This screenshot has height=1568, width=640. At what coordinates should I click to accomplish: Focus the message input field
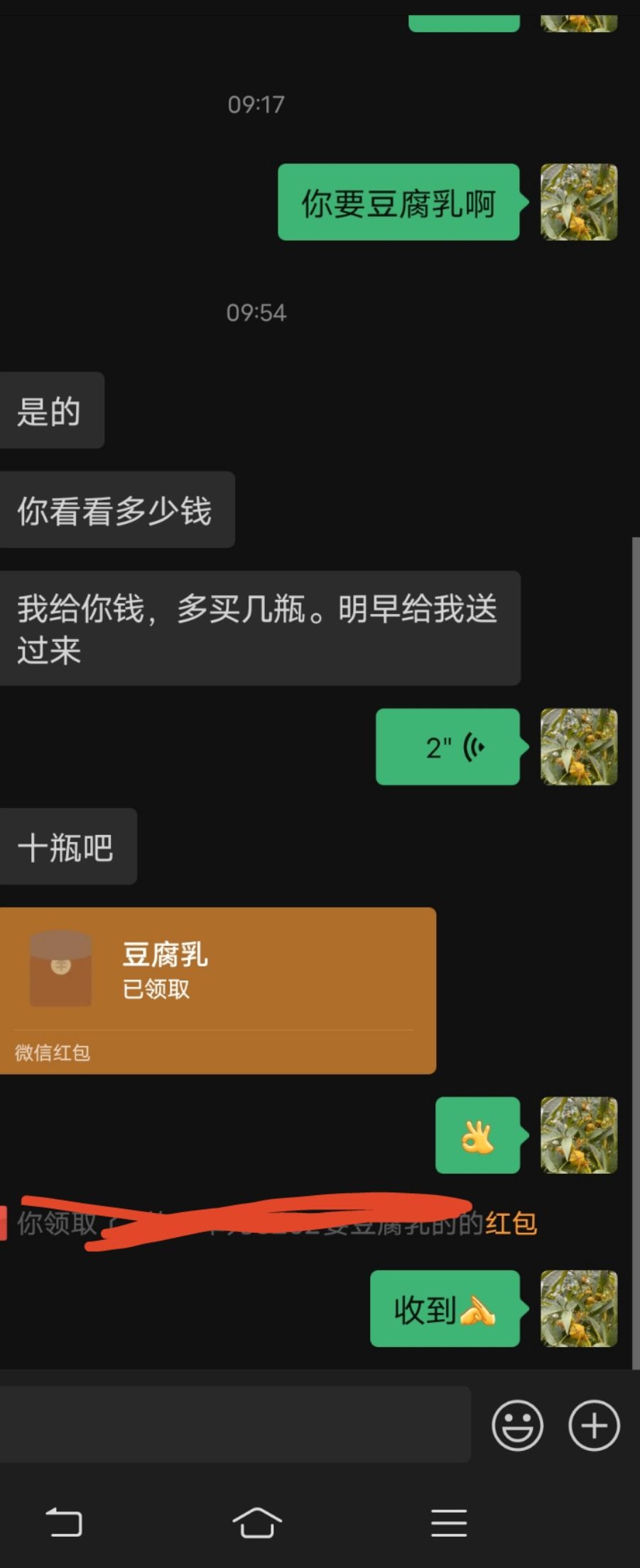coord(234,1425)
